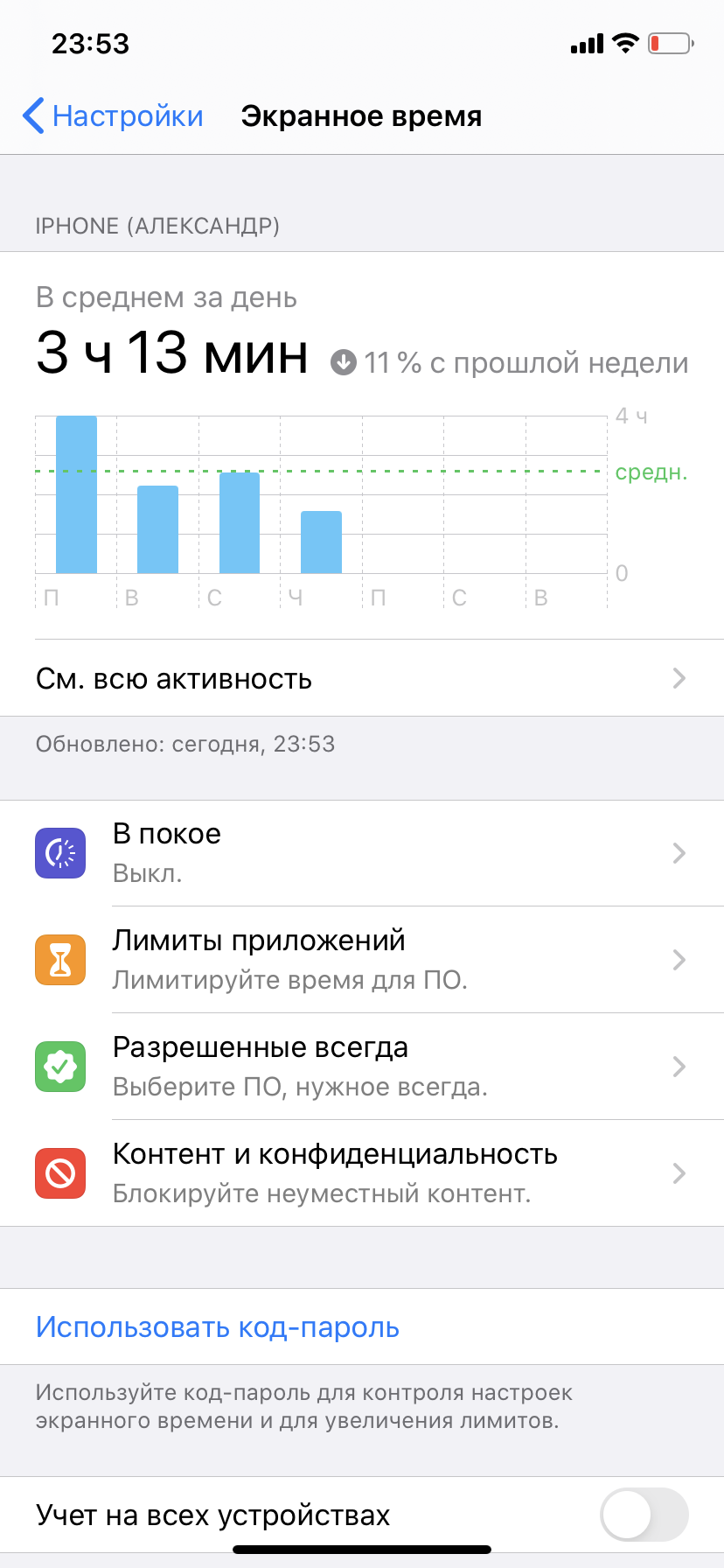Expand Разрешенные всегда via its chevron
This screenshot has width=724, height=1568.
coord(679,1066)
